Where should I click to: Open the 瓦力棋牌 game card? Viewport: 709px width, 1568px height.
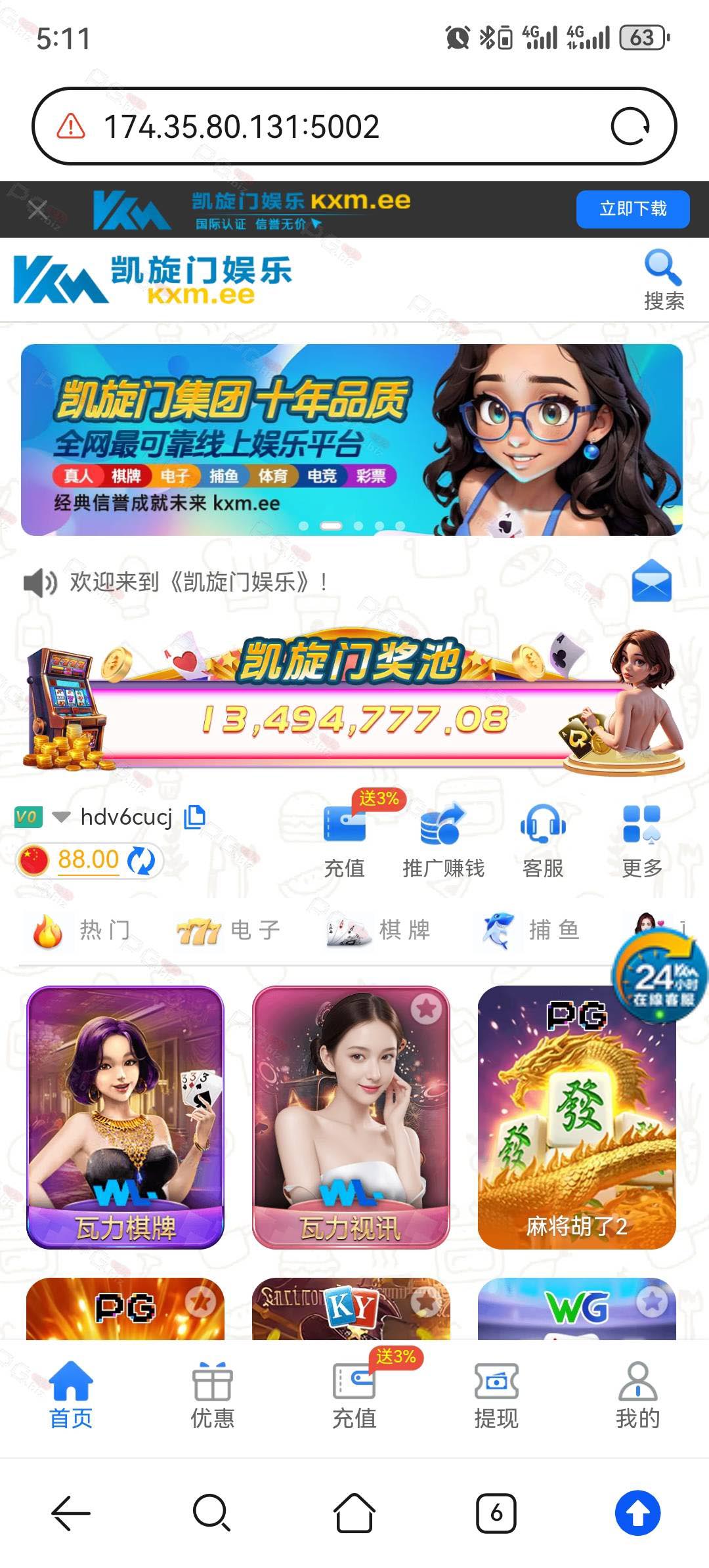click(125, 1117)
